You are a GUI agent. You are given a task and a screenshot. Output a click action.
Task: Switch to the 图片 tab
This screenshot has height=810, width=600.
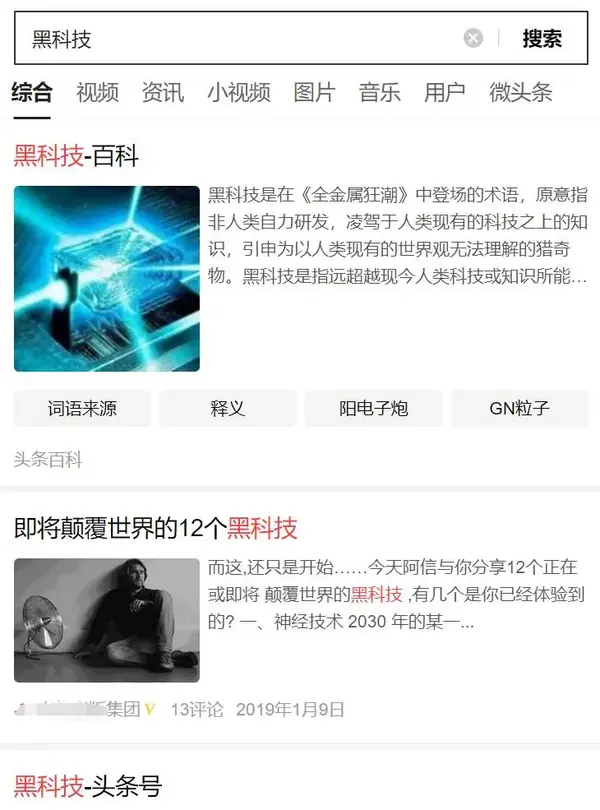[314, 93]
